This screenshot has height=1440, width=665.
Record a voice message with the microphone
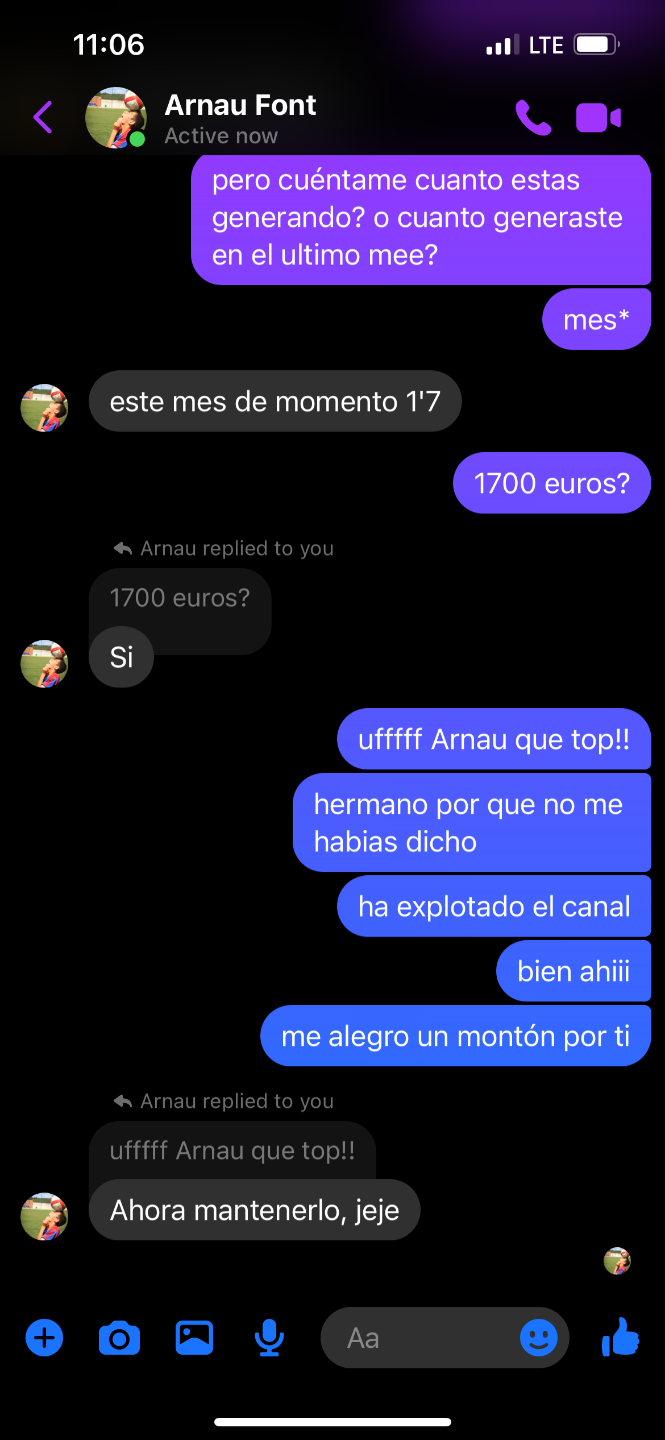pos(268,1337)
